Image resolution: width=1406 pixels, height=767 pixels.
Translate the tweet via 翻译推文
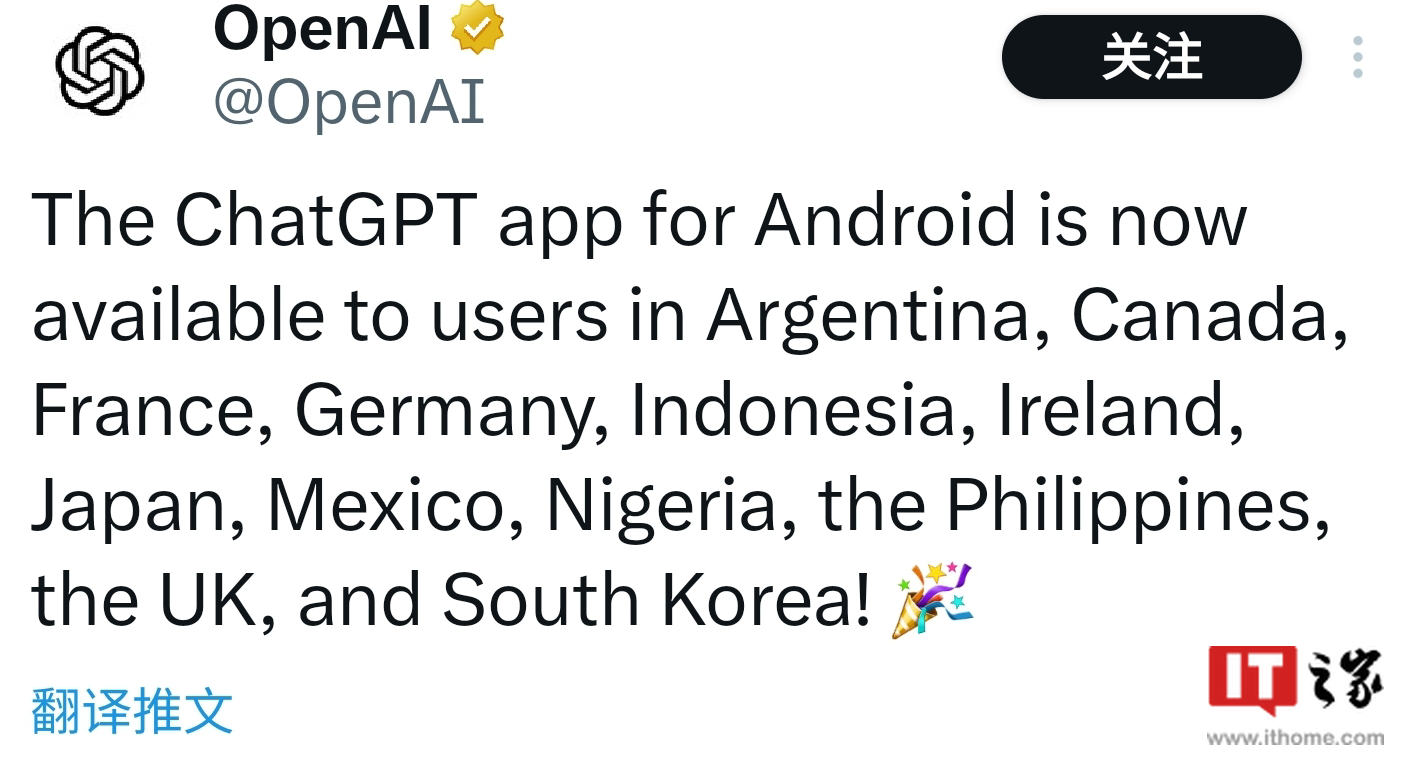(133, 711)
